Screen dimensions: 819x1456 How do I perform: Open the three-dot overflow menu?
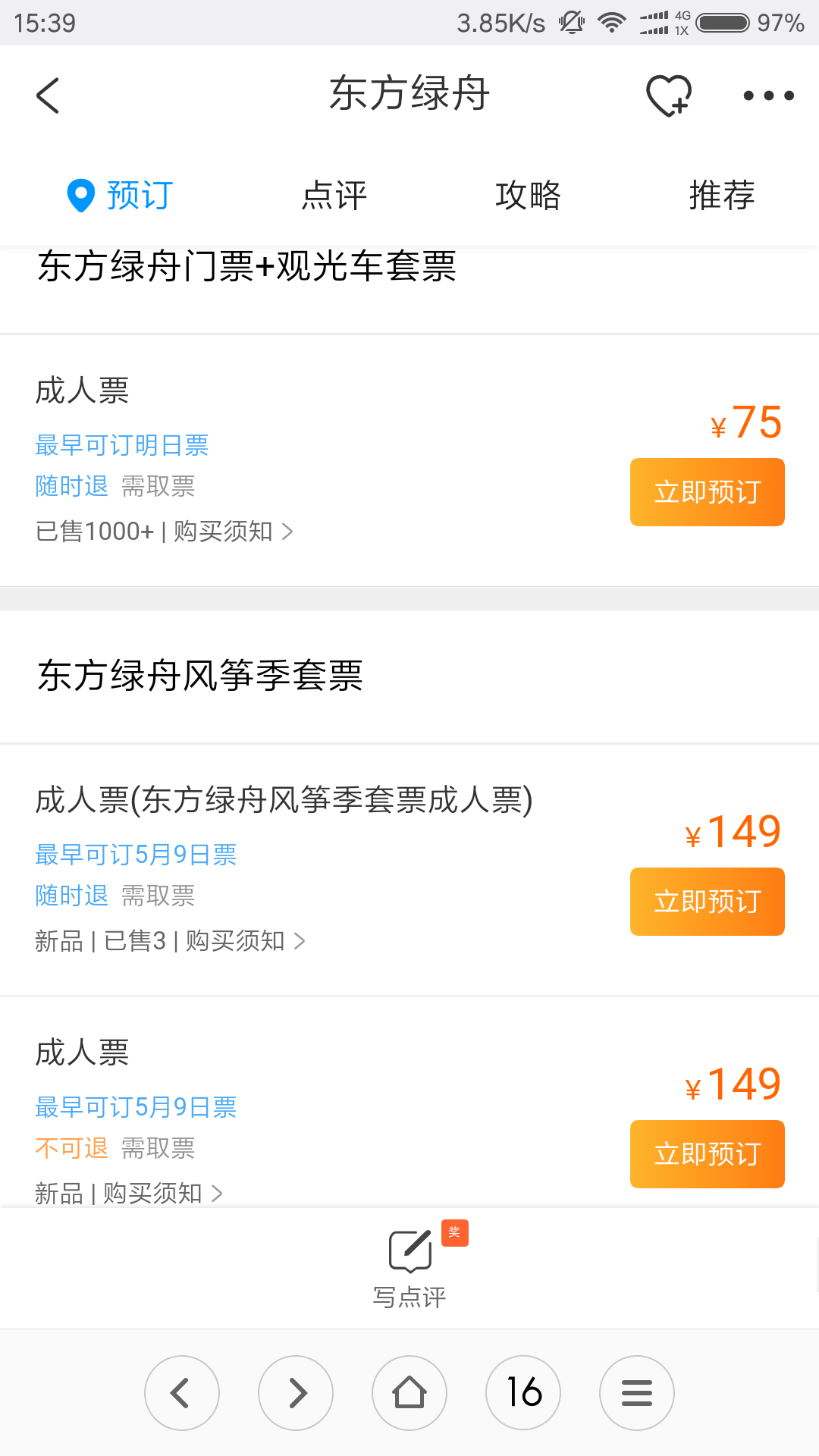coord(768,96)
